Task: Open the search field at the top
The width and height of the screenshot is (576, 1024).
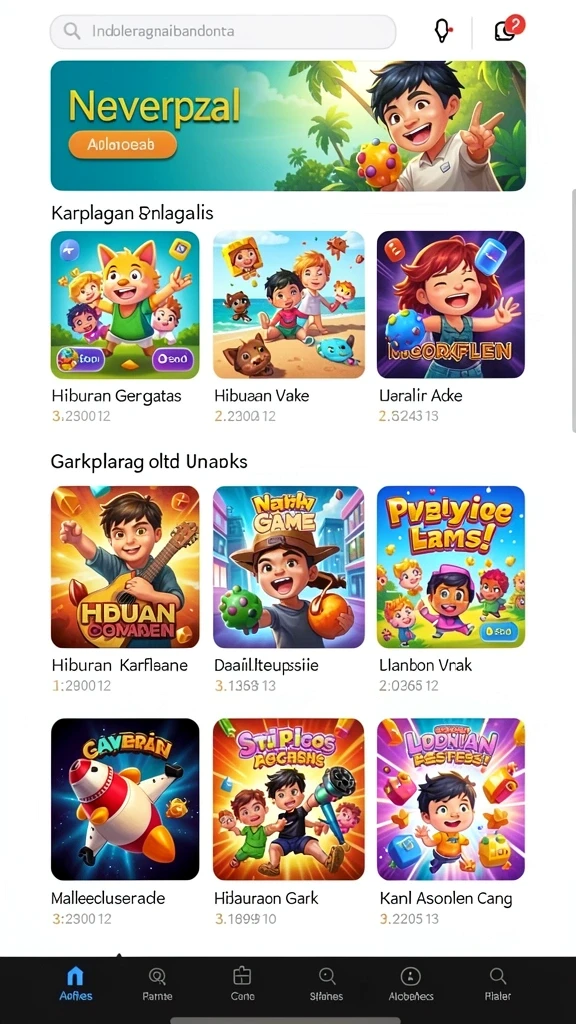Action: point(223,31)
